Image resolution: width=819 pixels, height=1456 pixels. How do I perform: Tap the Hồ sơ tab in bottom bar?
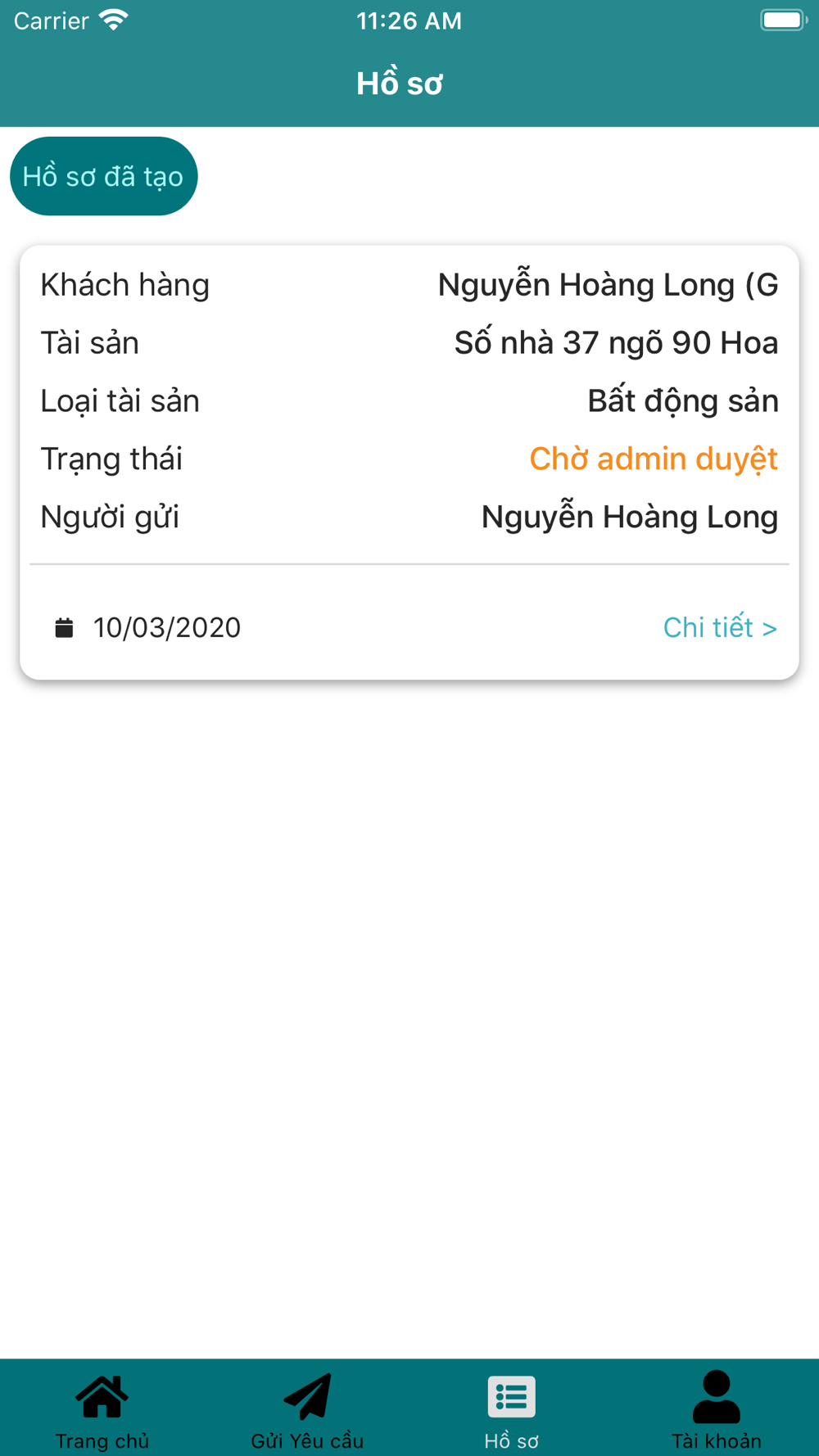[x=512, y=1409]
